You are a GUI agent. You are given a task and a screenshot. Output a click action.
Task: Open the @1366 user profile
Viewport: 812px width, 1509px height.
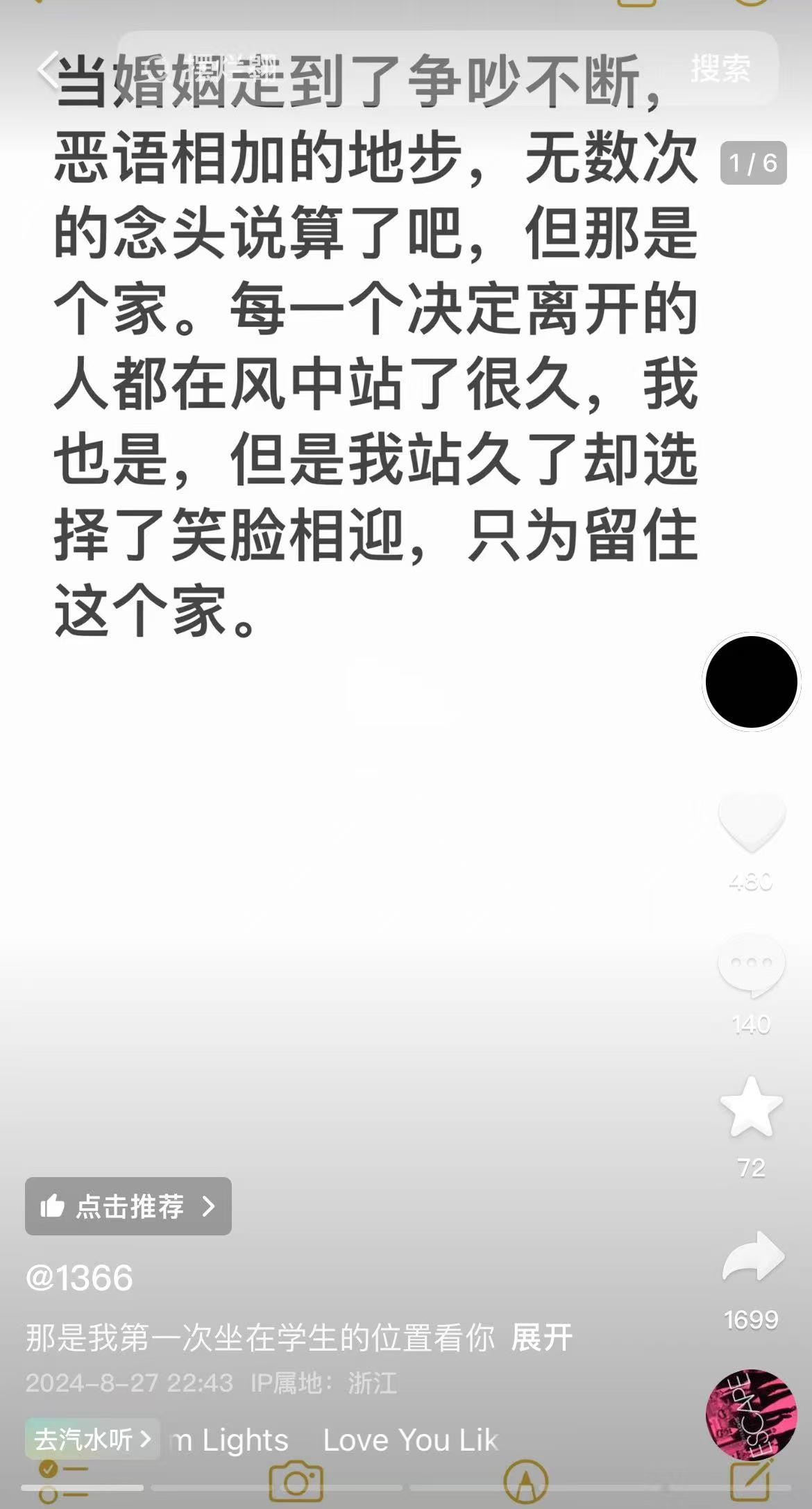(x=79, y=1278)
